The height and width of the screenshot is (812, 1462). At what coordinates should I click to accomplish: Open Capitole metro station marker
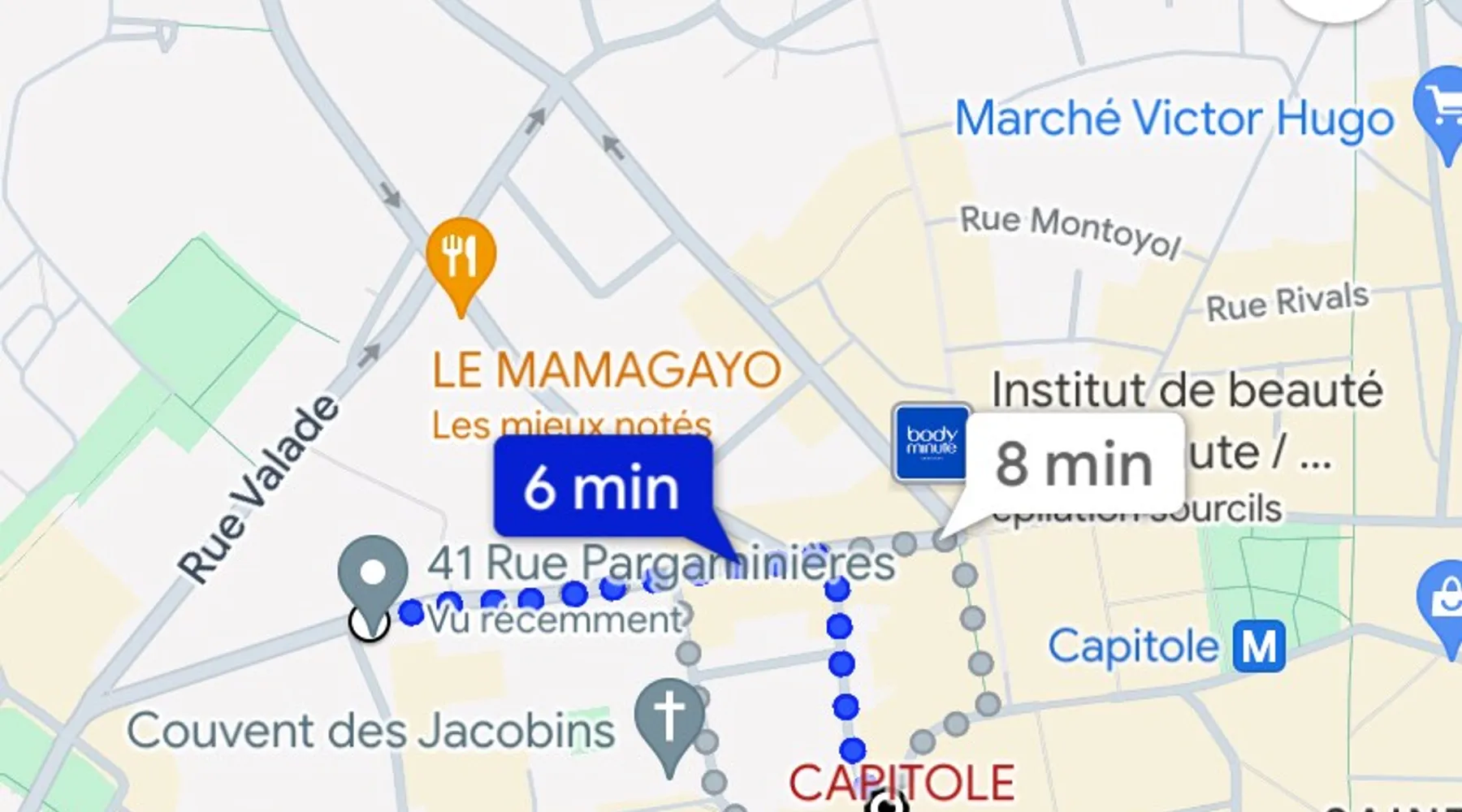(1258, 647)
